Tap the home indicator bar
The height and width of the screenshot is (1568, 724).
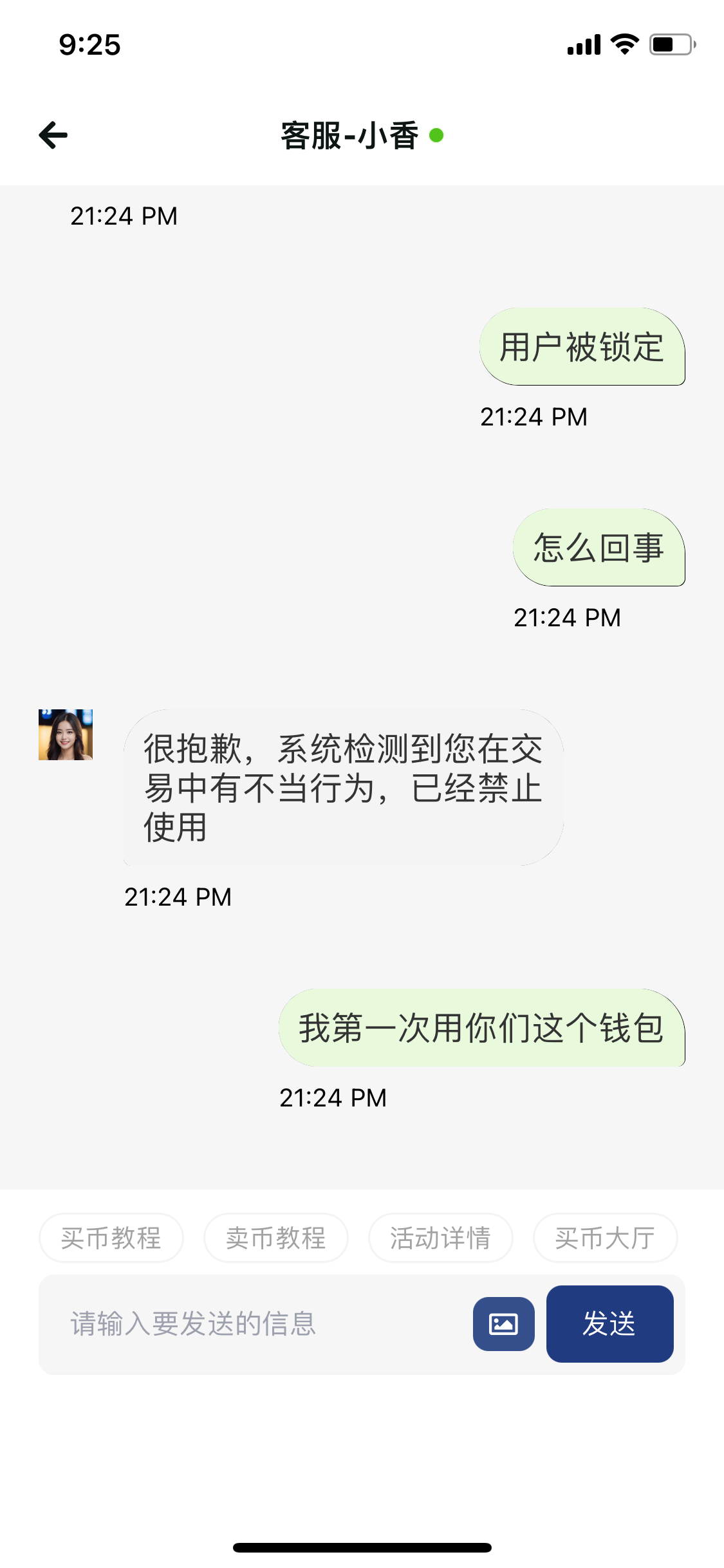click(362, 1549)
